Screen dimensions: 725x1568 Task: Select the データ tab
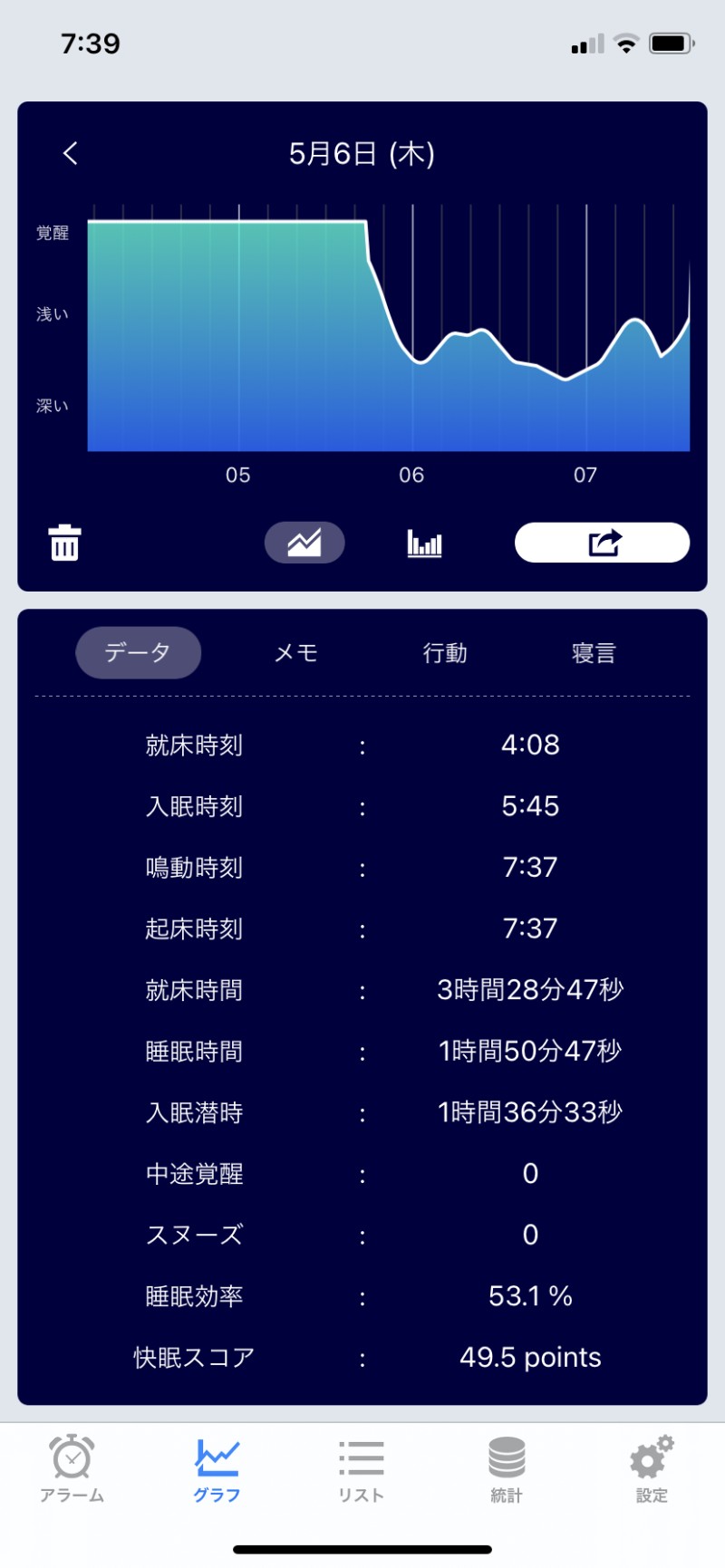[138, 652]
